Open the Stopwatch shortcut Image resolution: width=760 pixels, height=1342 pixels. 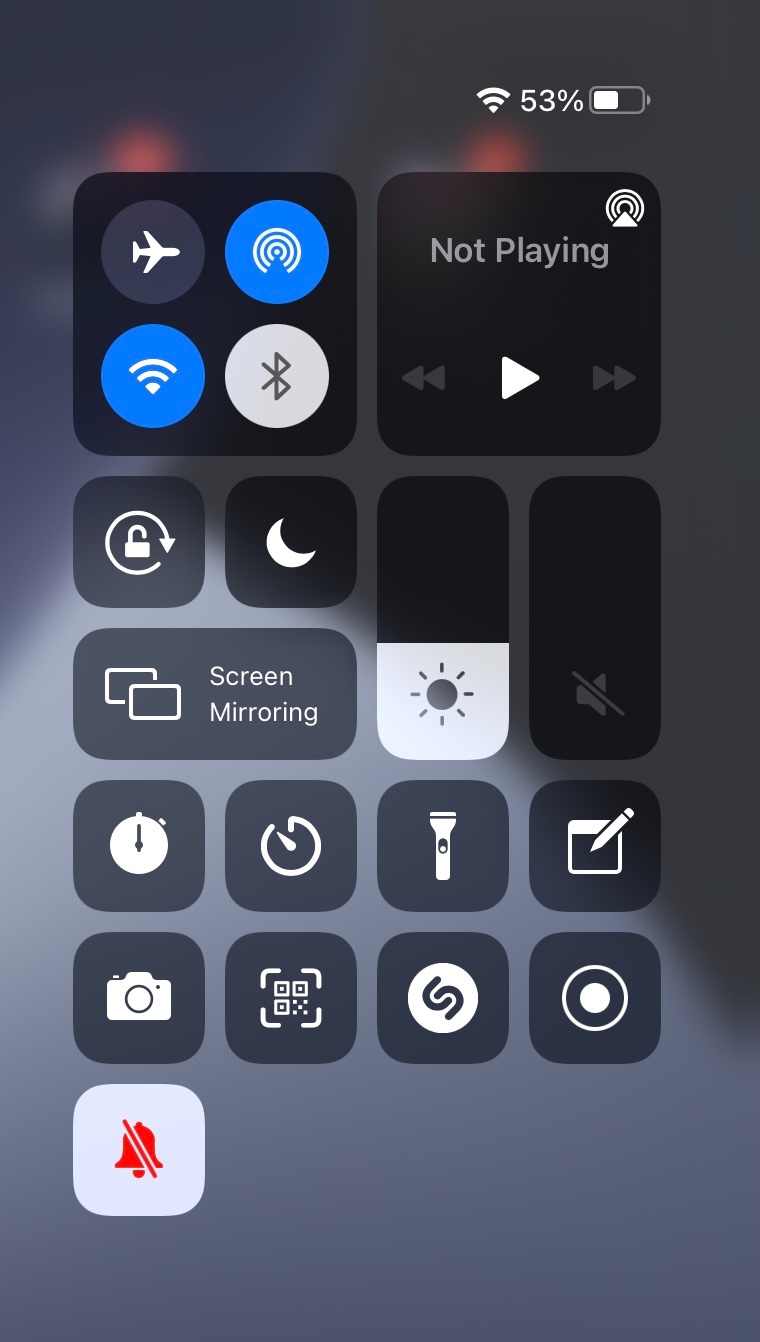tap(139, 846)
